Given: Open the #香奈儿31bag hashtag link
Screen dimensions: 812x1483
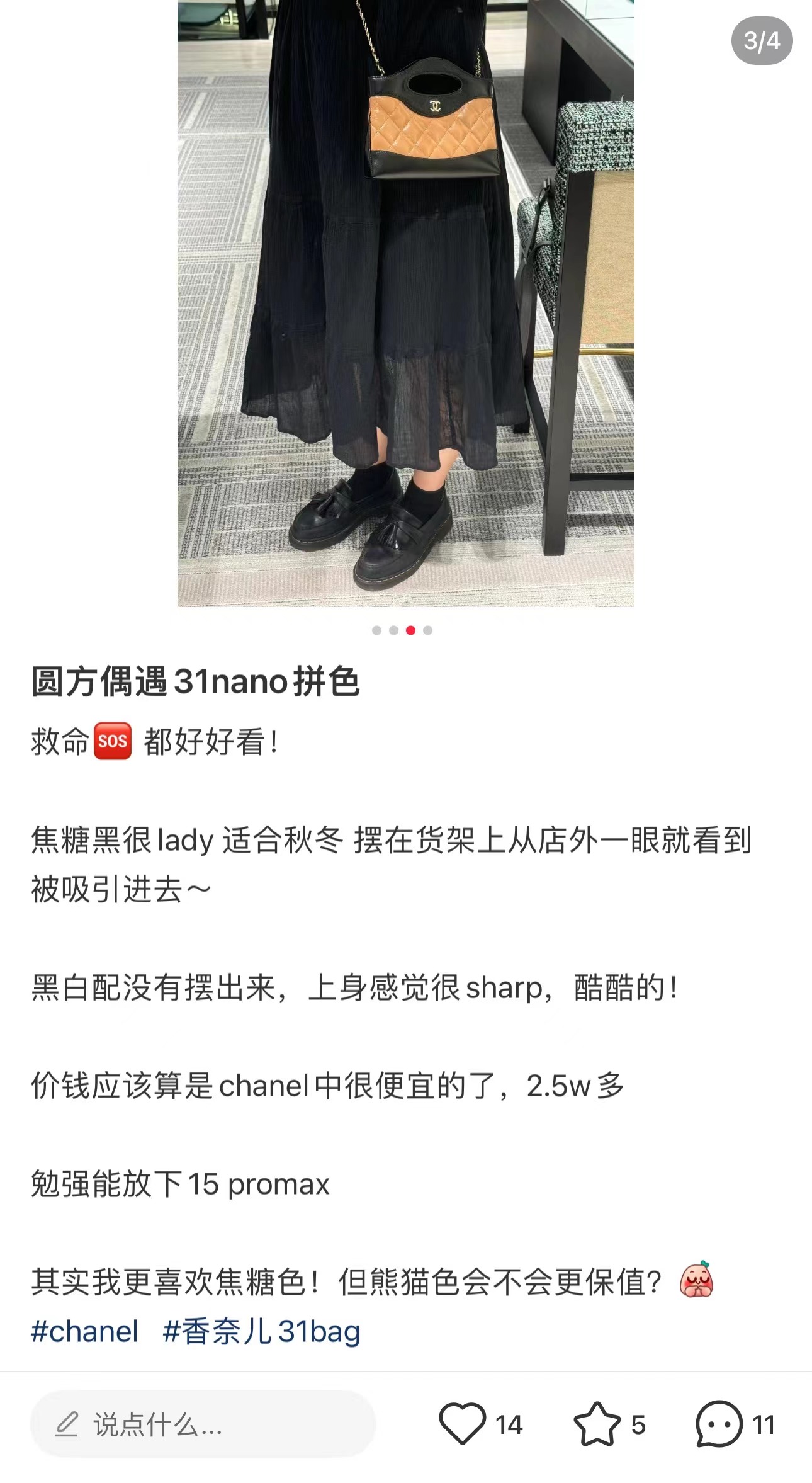Looking at the screenshot, I should (261, 1332).
